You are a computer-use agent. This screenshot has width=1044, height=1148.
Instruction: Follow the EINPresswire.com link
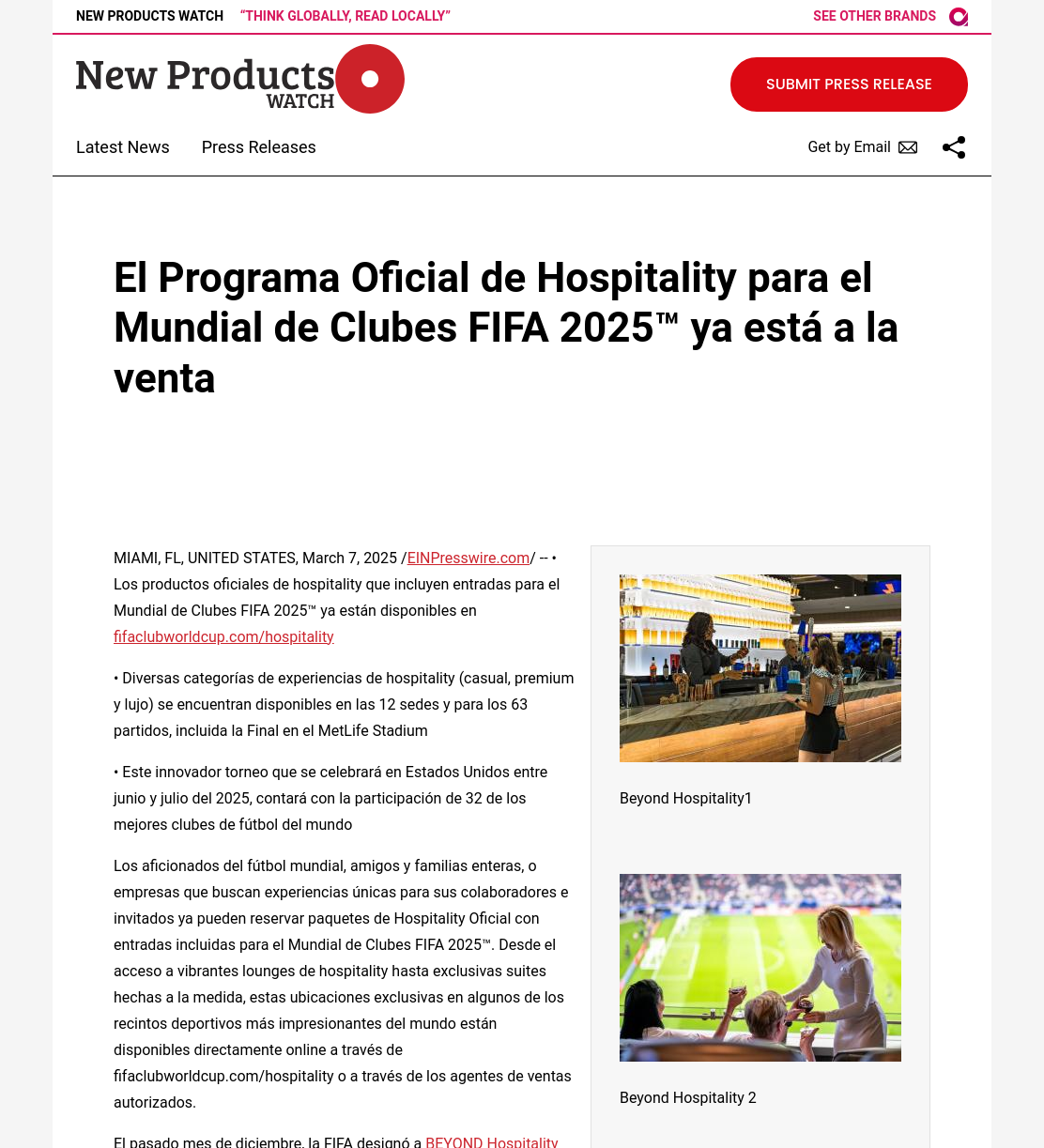pos(468,558)
